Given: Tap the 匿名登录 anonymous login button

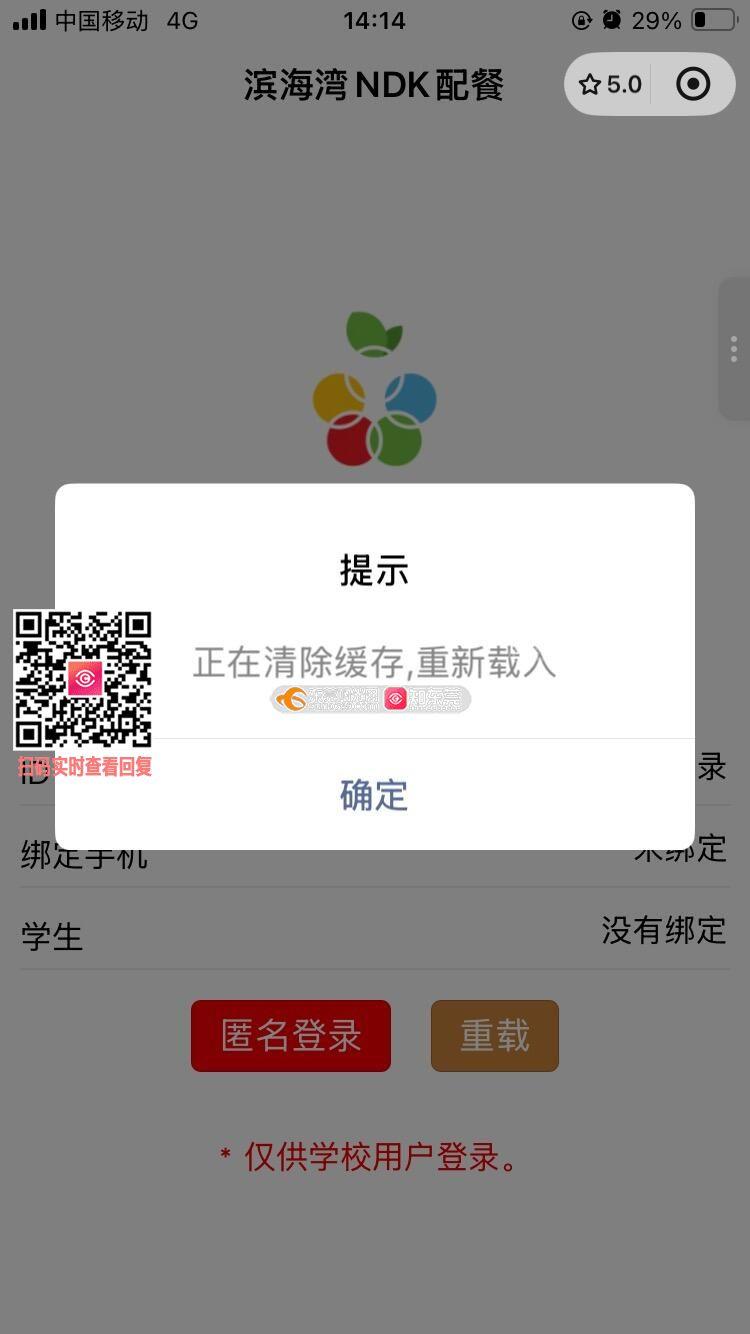Looking at the screenshot, I should click(x=291, y=1036).
